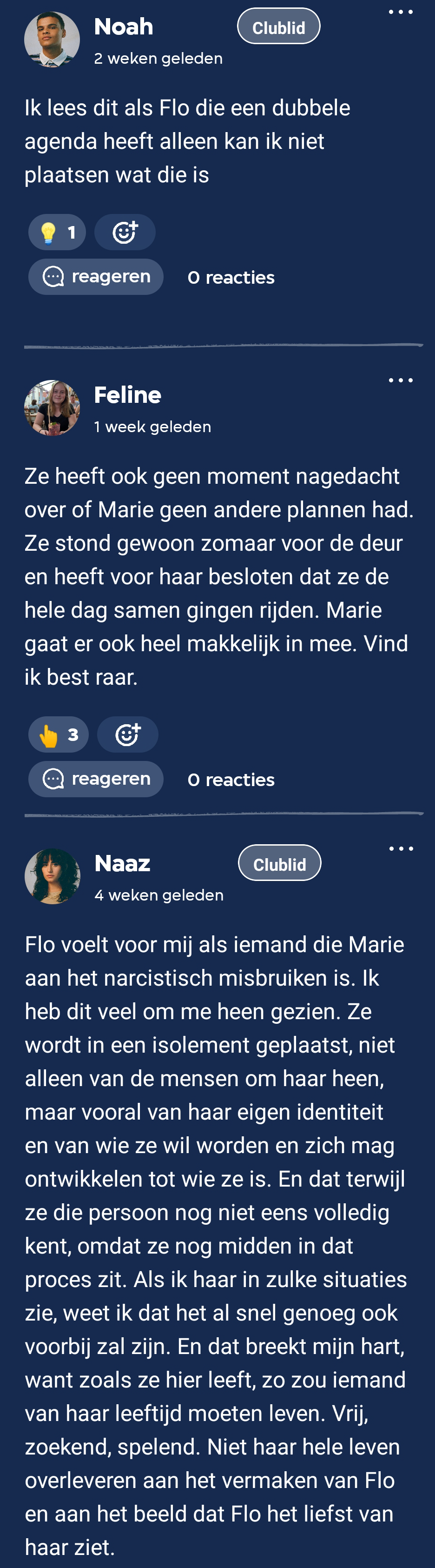Open overflow menu on Naaz's comment
This screenshot has height=1568, width=435.
coord(401,848)
